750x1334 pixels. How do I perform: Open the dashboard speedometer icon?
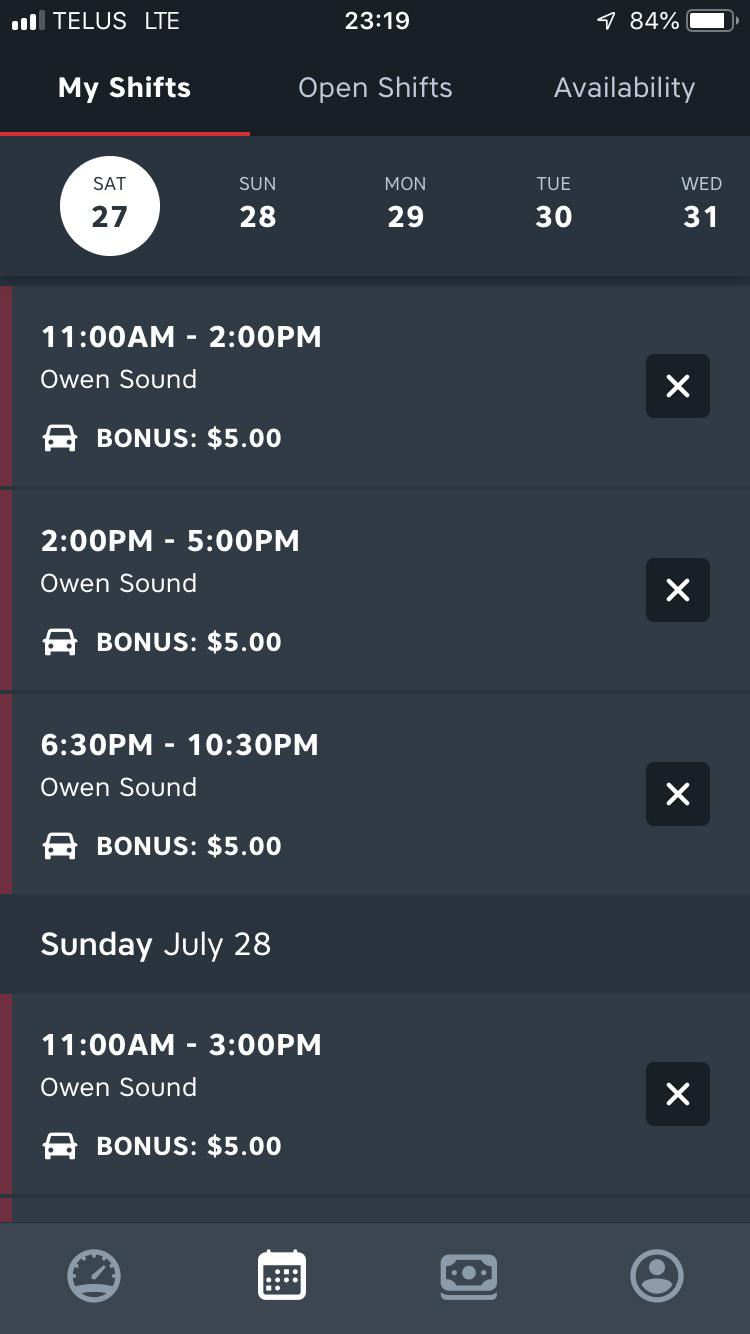(x=93, y=1275)
